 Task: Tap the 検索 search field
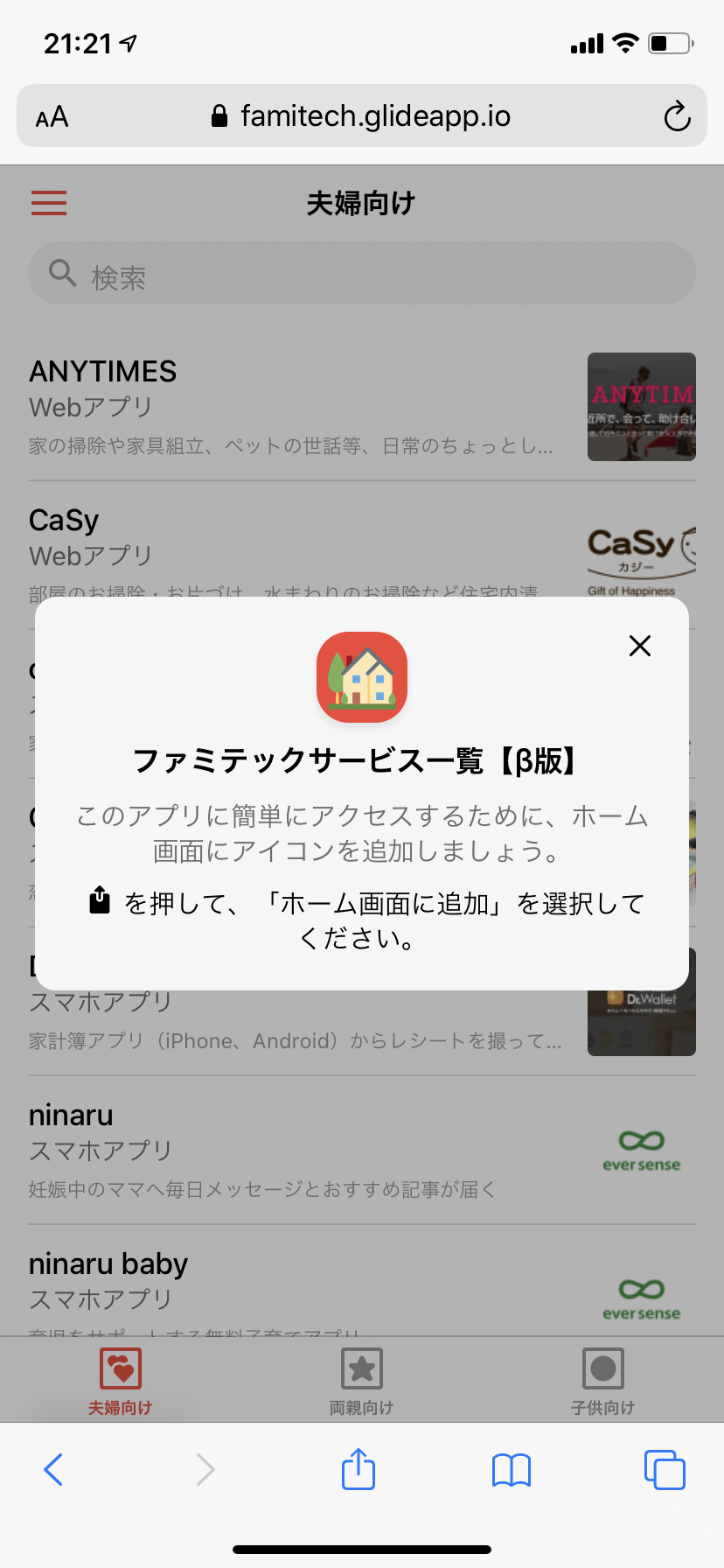point(362,275)
